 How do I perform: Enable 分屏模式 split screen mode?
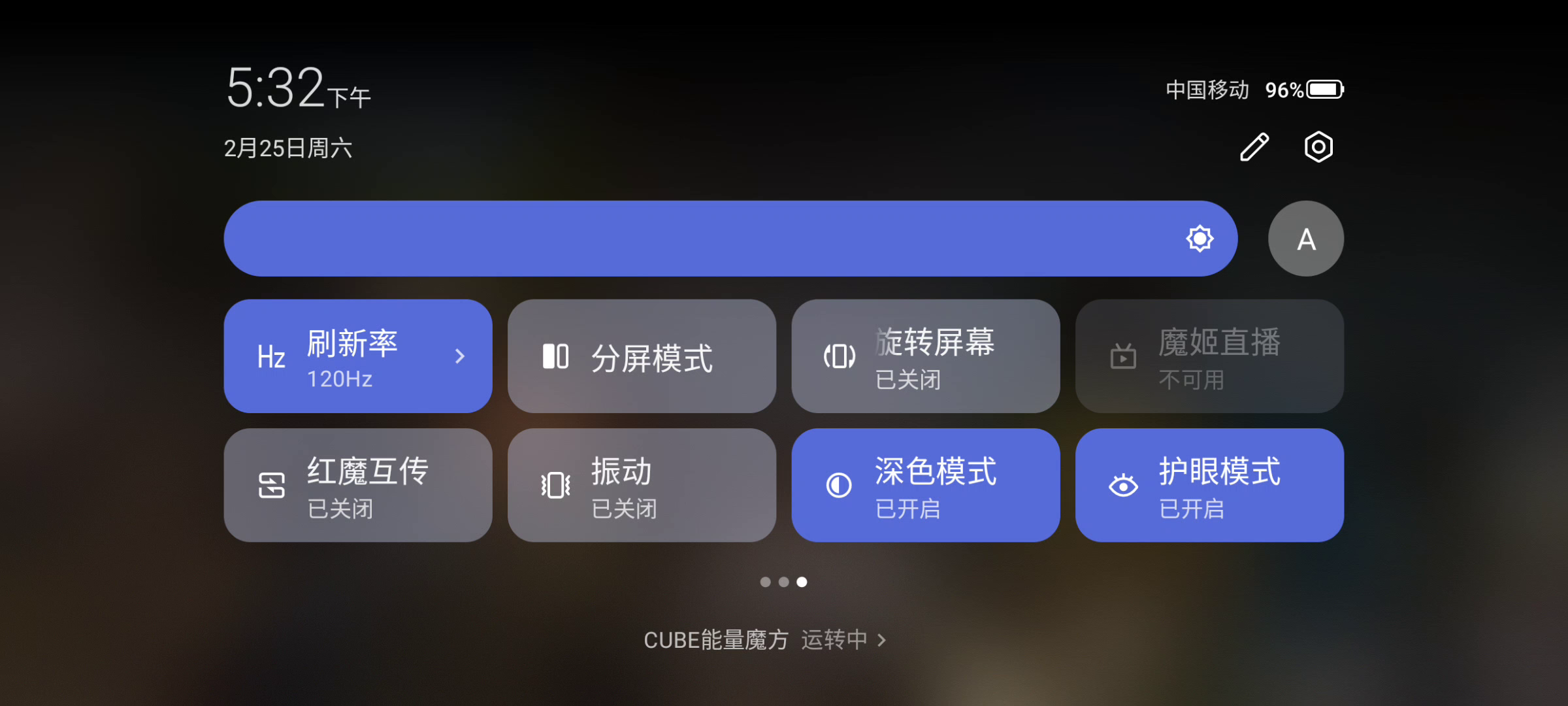click(642, 356)
